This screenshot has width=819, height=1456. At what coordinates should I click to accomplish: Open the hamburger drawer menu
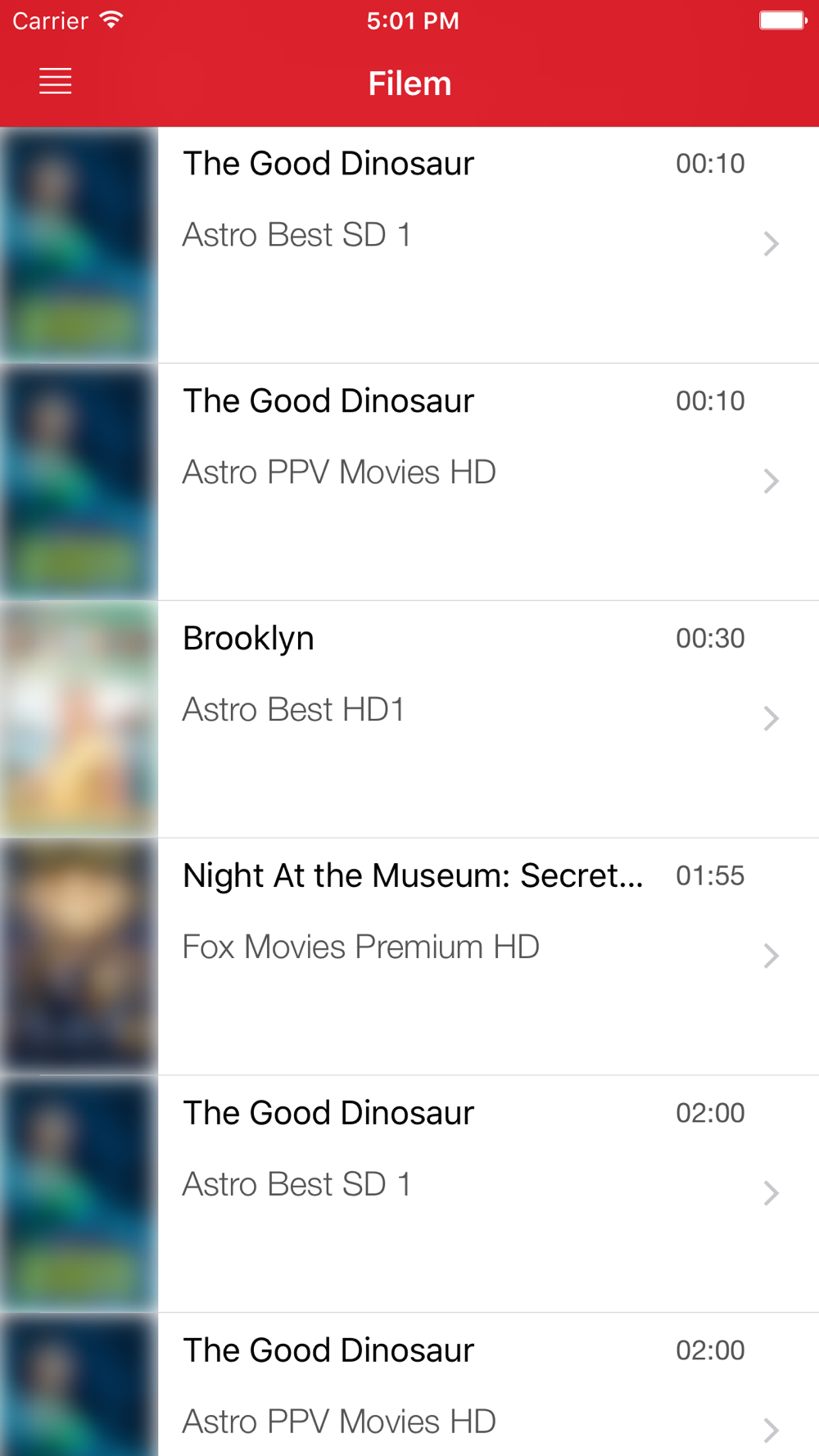pyautogui.click(x=55, y=82)
